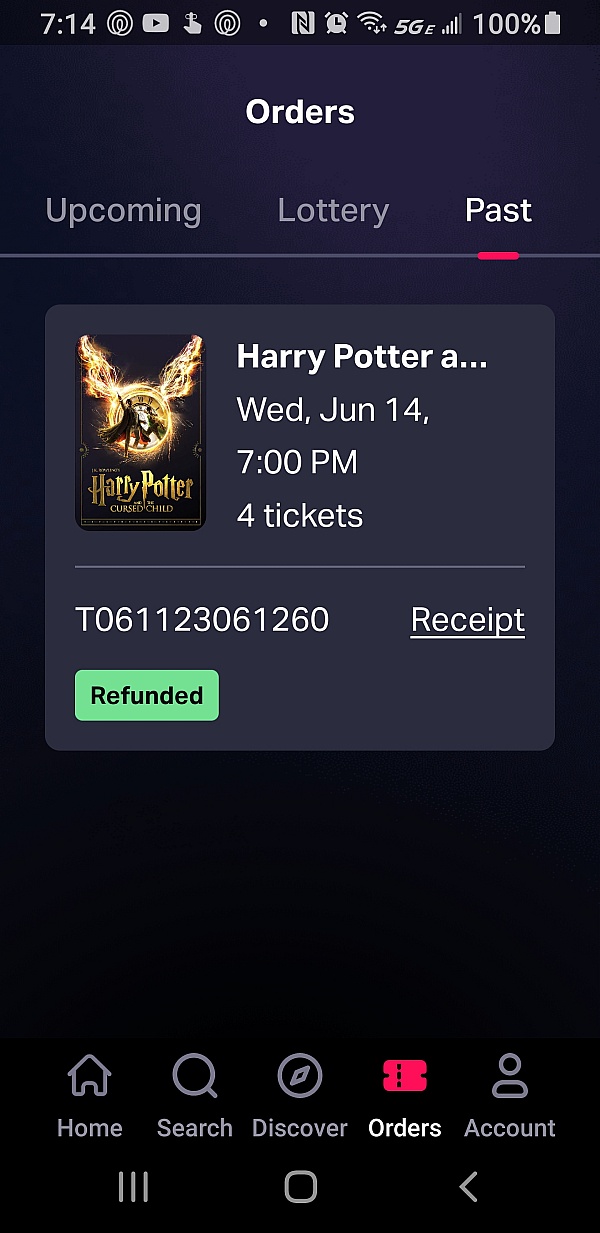The height and width of the screenshot is (1233, 600).
Task: Open the recent apps view
Action: 133,1187
